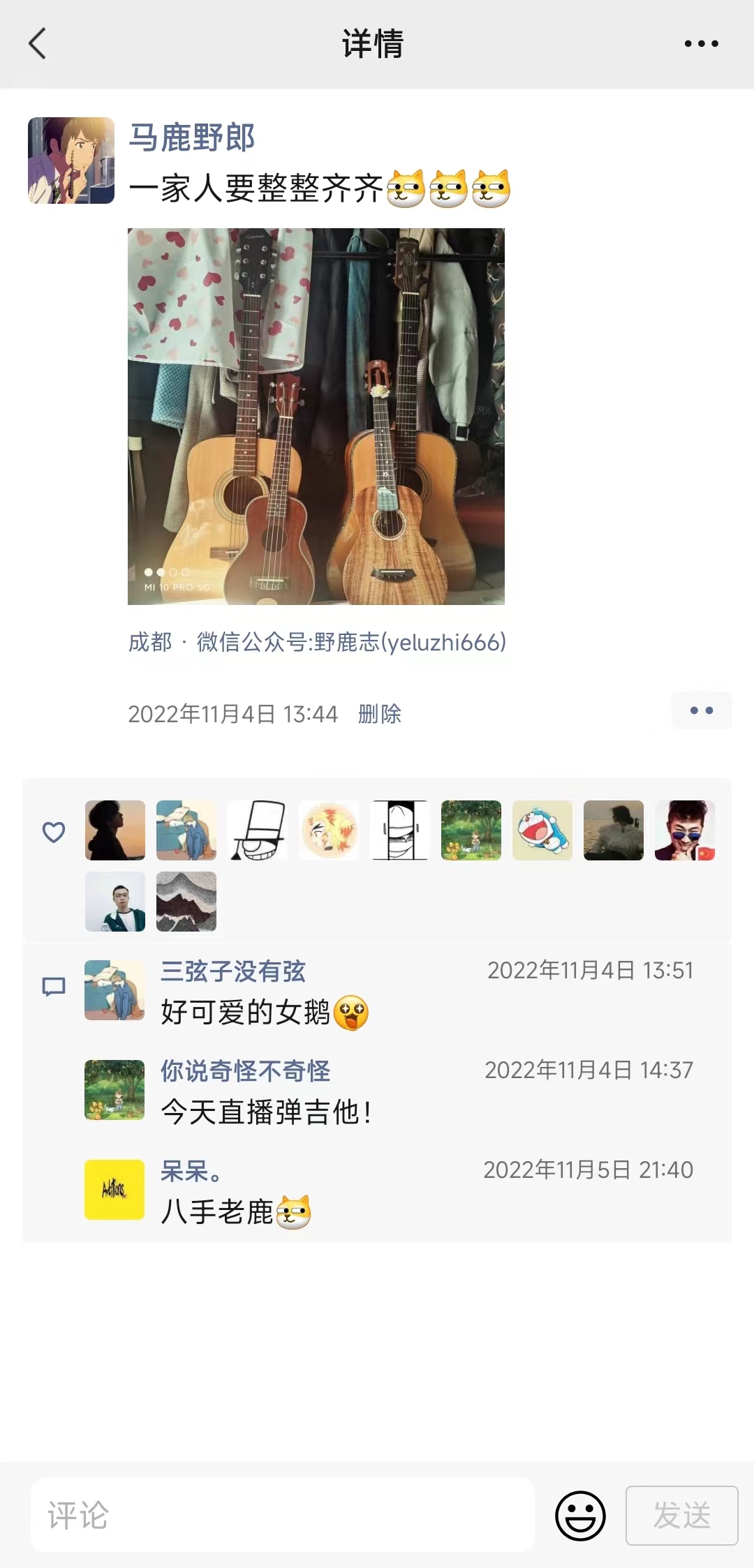
Task: Open 马鹿野郎's profile avatar
Action: (71, 160)
